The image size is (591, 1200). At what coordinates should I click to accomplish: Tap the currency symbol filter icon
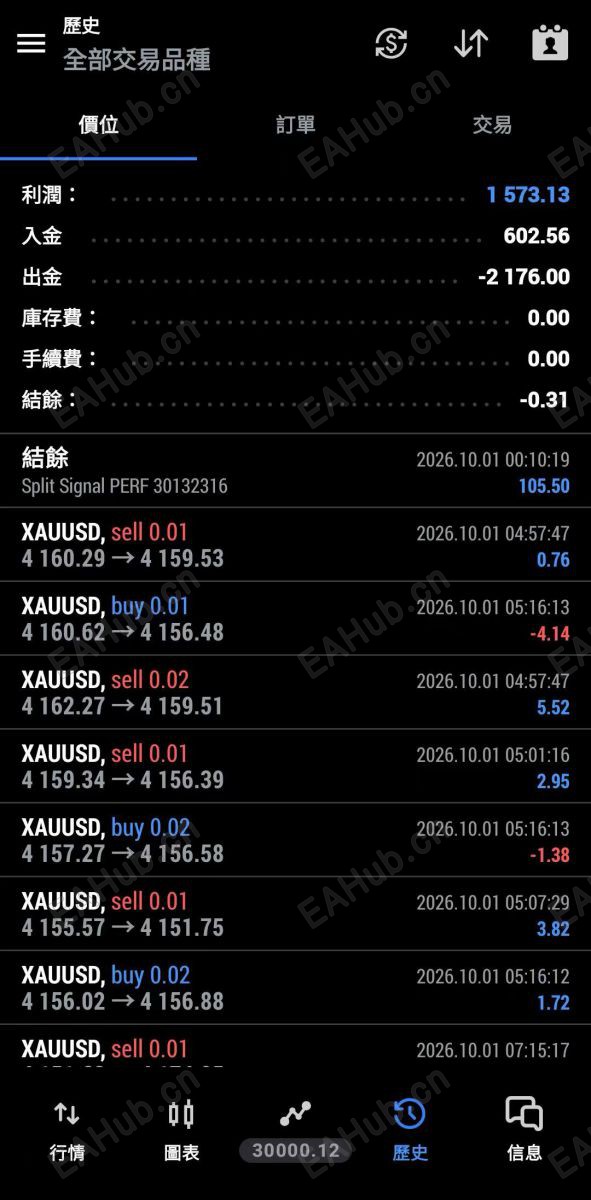point(391,43)
